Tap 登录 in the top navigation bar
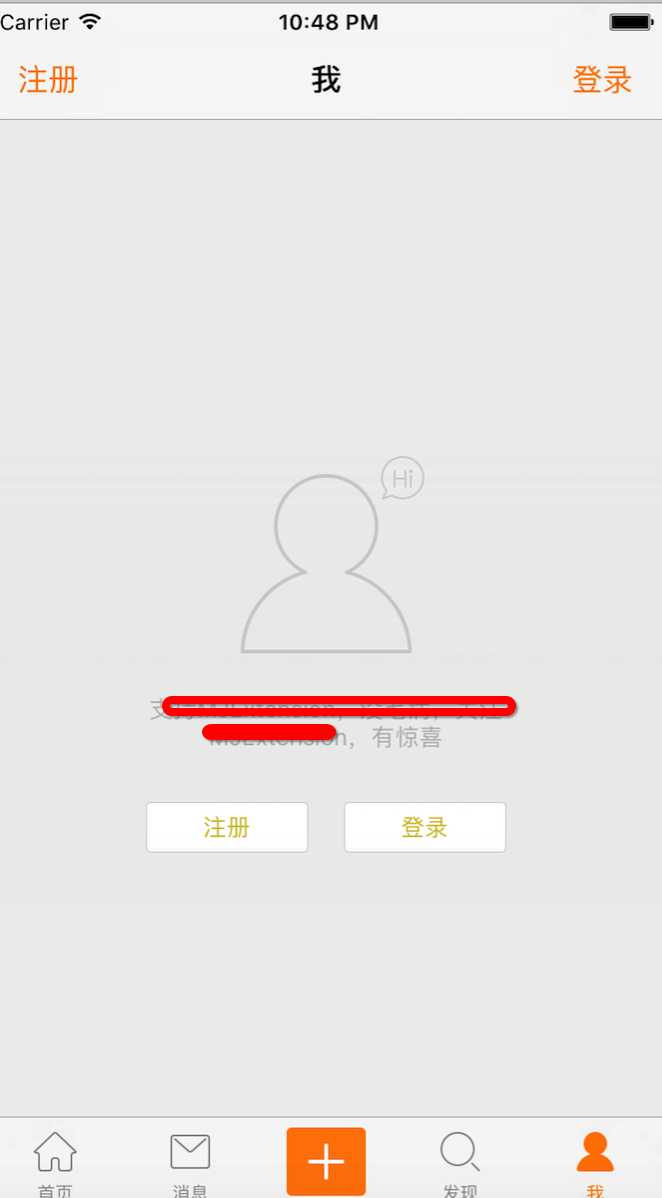The height and width of the screenshot is (1198, 662). [x=602, y=79]
